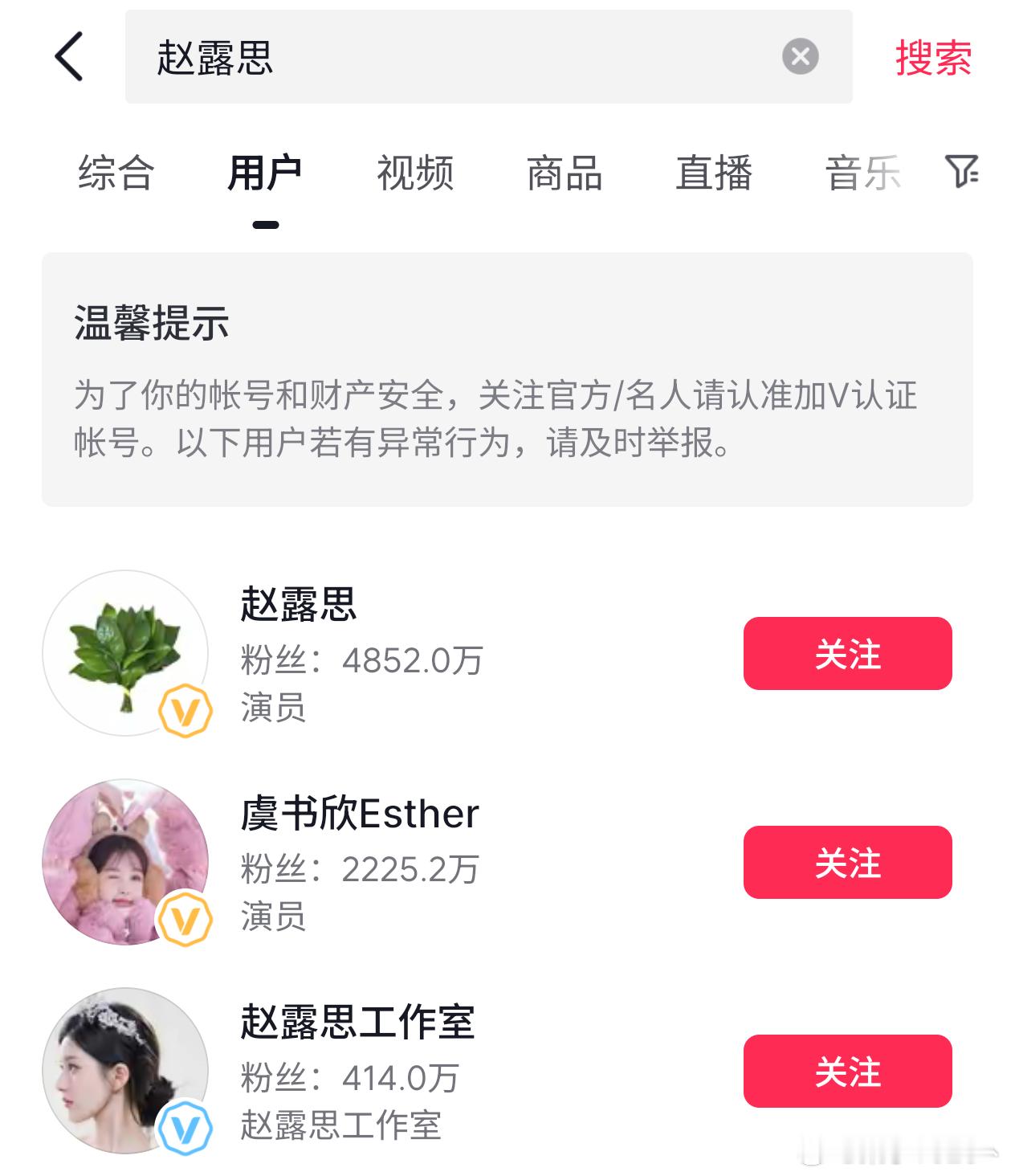Switch to the 视频 tab
The width and height of the screenshot is (1015, 1176).
point(415,173)
